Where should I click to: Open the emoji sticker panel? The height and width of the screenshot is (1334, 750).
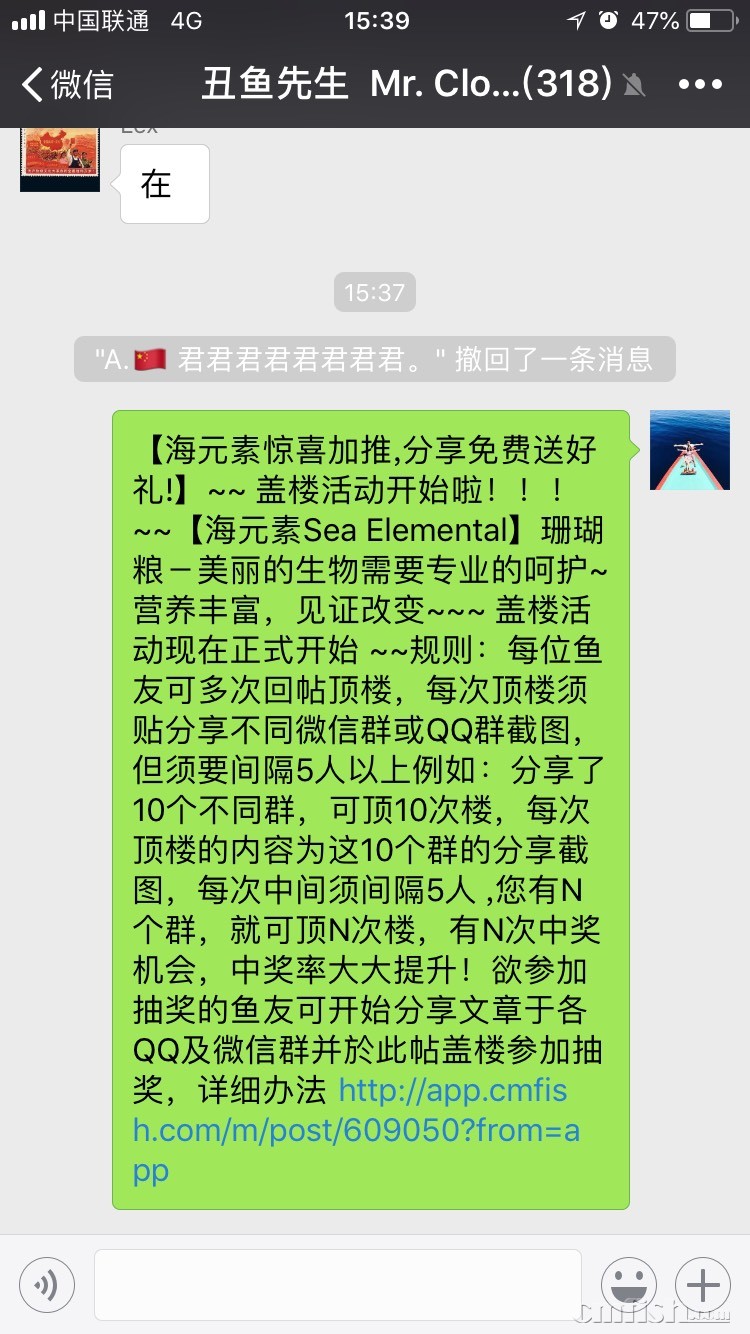(x=629, y=1283)
